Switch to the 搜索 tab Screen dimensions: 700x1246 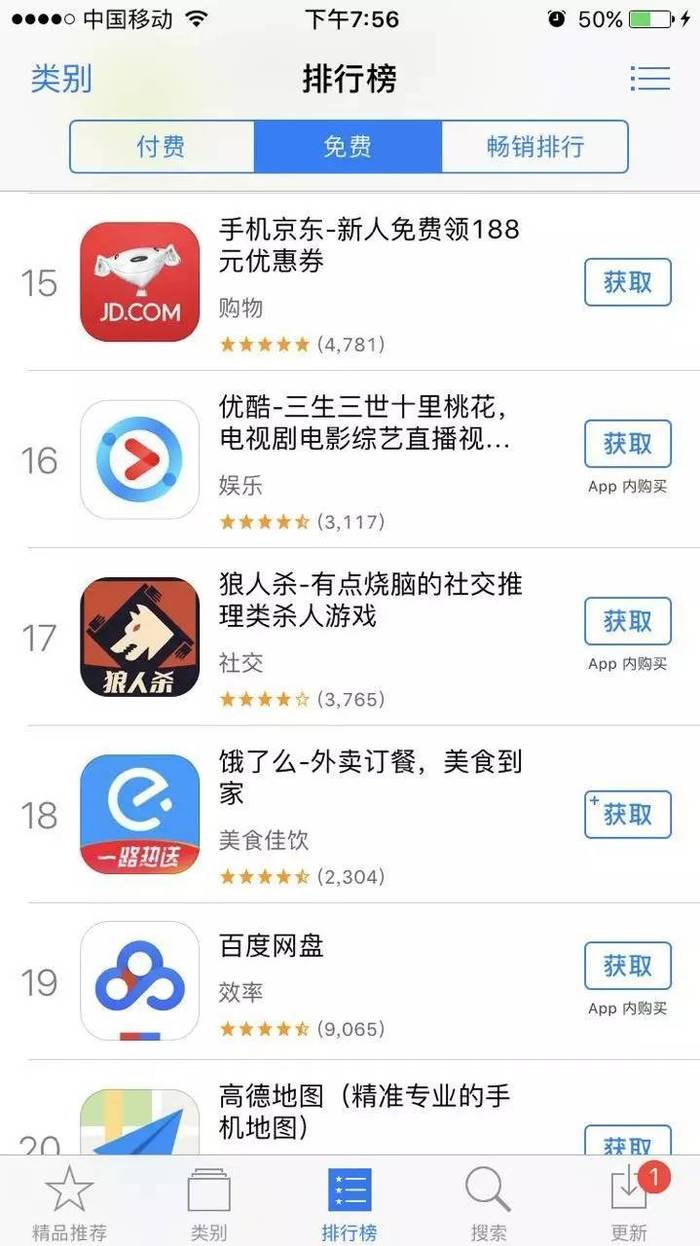click(489, 1204)
